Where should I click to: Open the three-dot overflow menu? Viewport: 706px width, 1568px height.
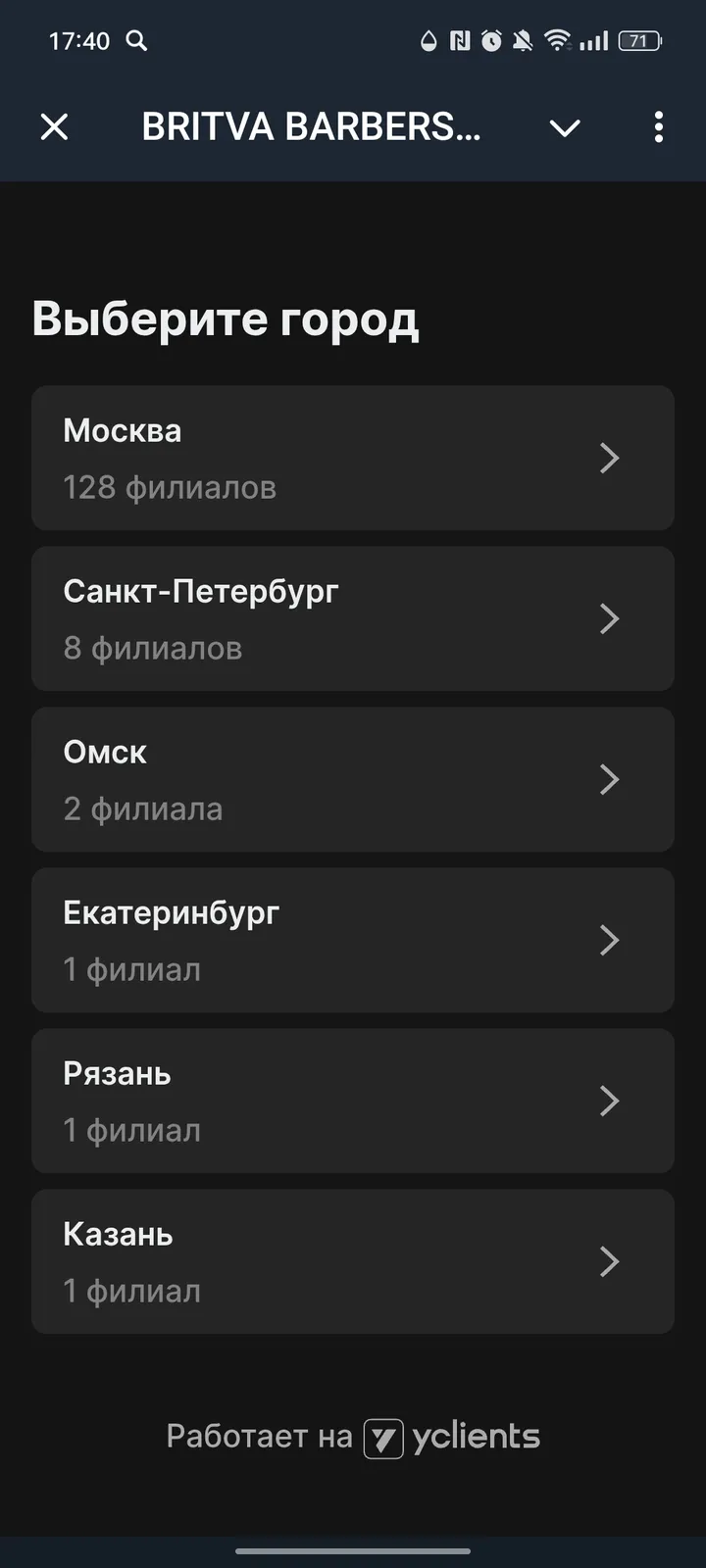pos(658,127)
